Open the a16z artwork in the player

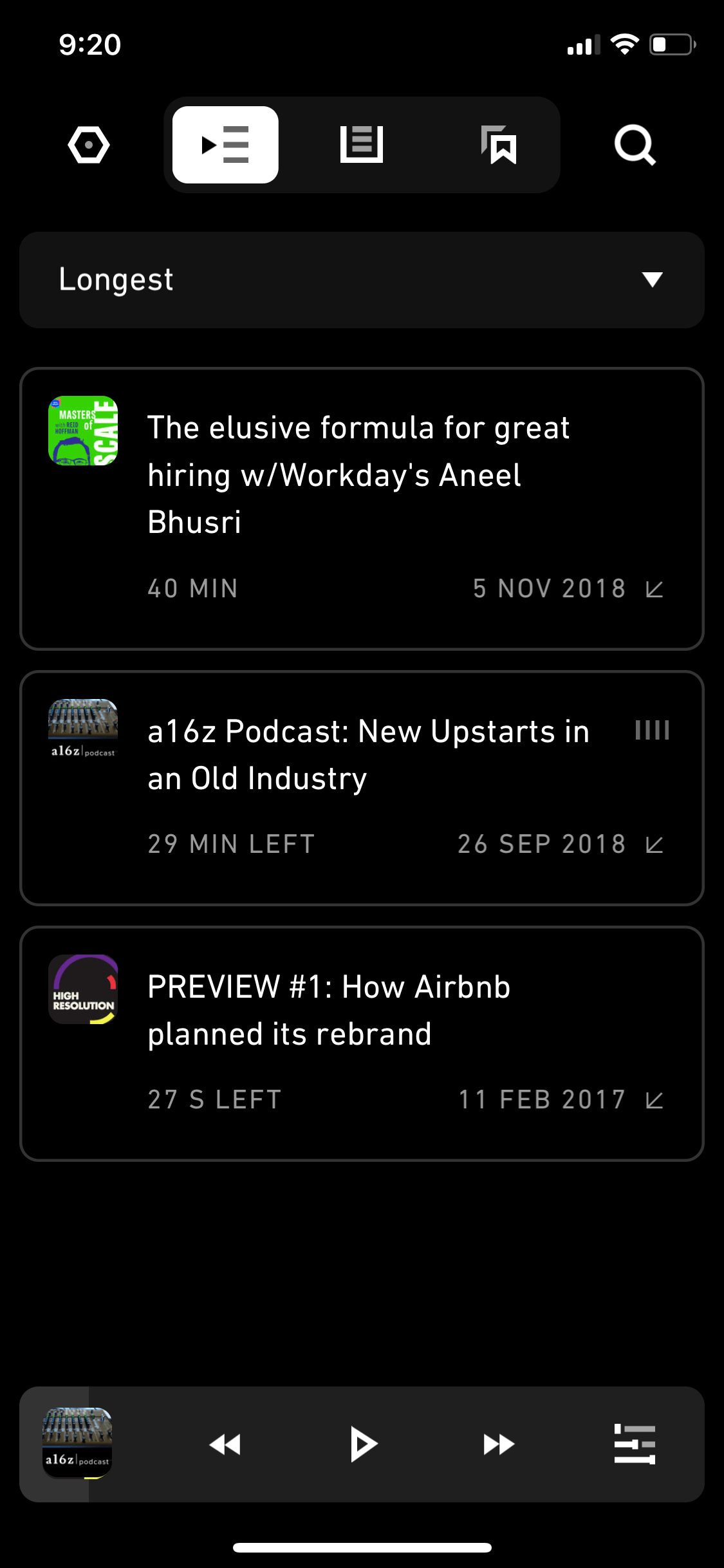(x=77, y=1443)
